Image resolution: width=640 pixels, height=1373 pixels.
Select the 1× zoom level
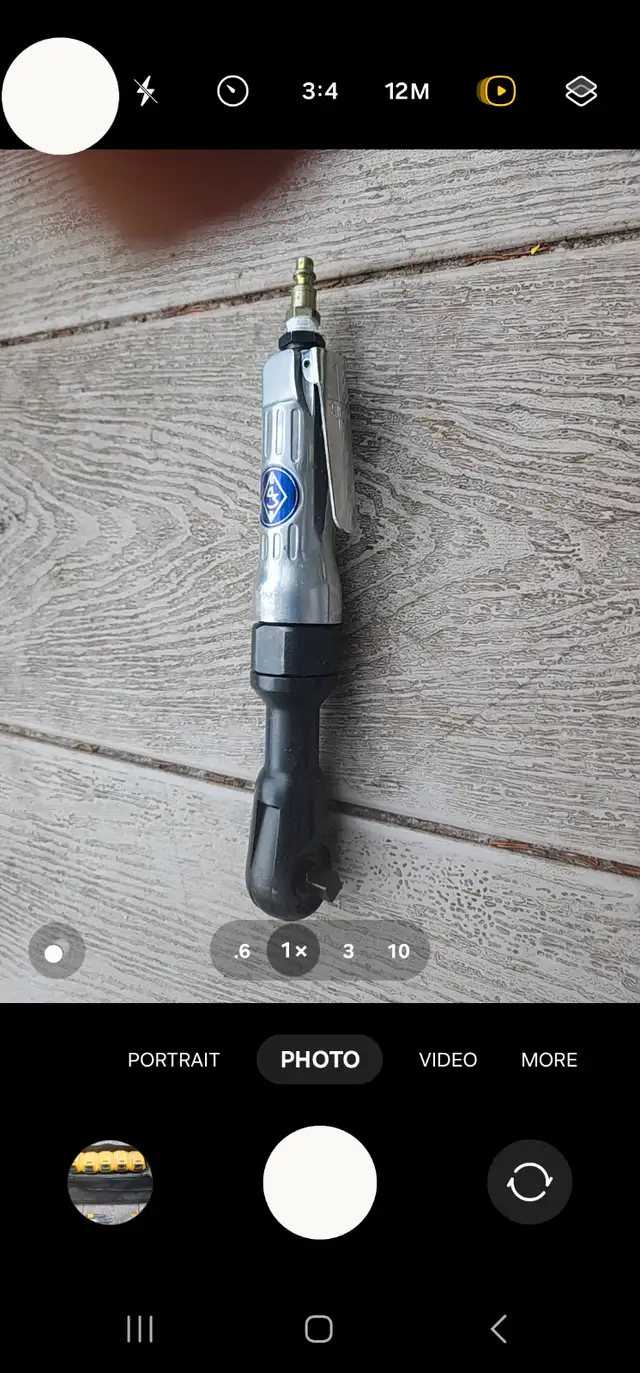[x=293, y=950]
